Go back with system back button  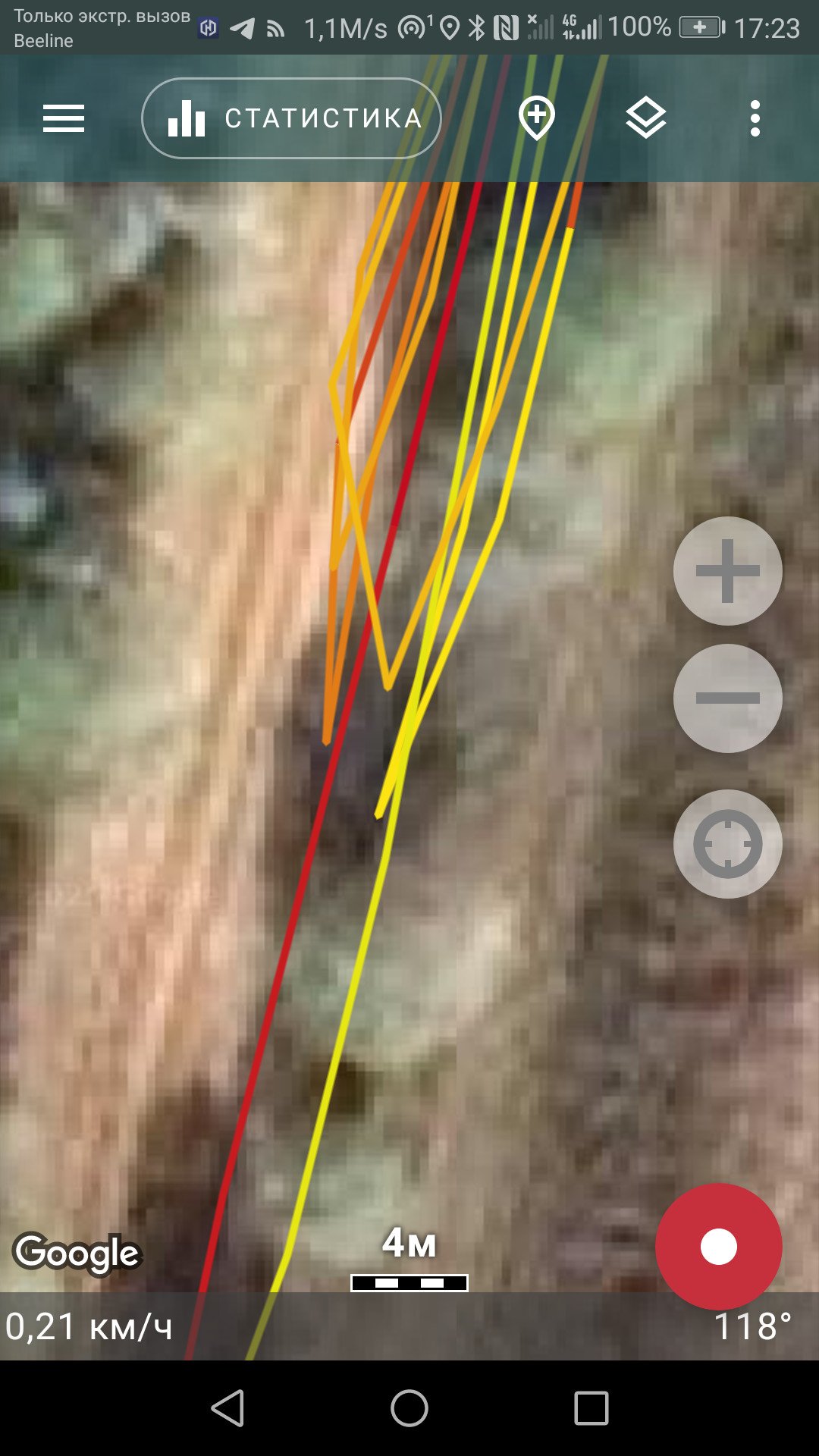(x=227, y=1408)
